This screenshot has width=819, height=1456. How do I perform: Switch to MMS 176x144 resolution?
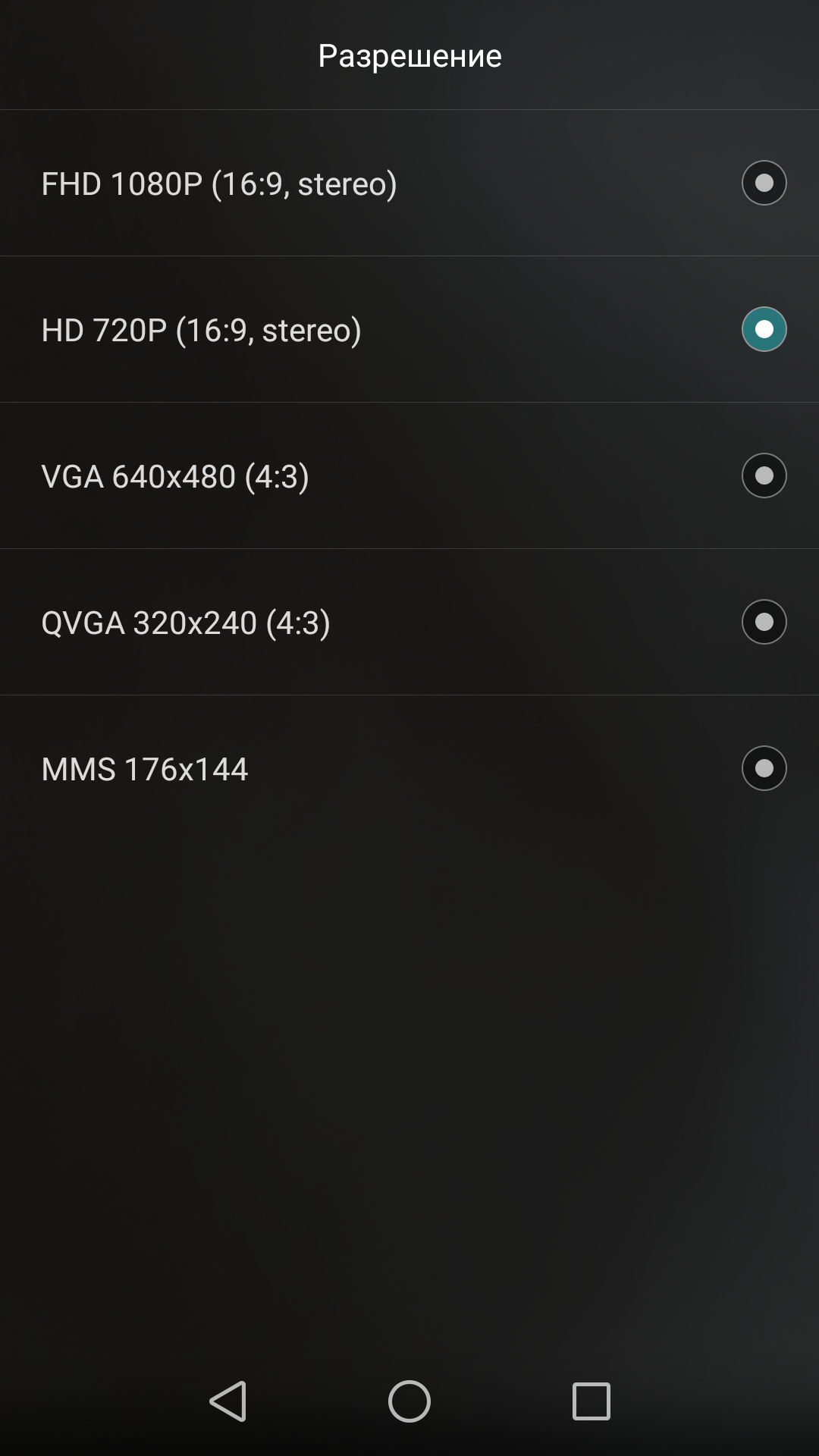point(409,768)
